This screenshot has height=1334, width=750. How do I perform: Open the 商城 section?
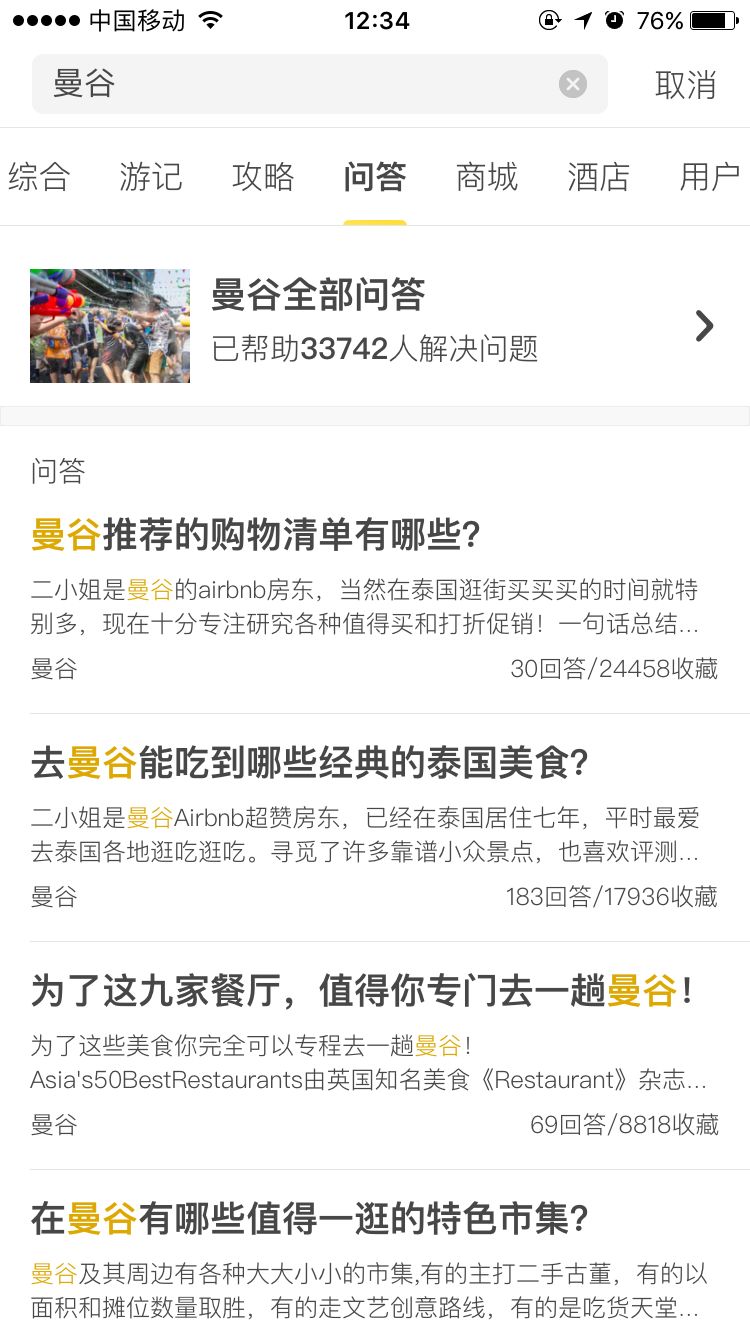point(486,178)
